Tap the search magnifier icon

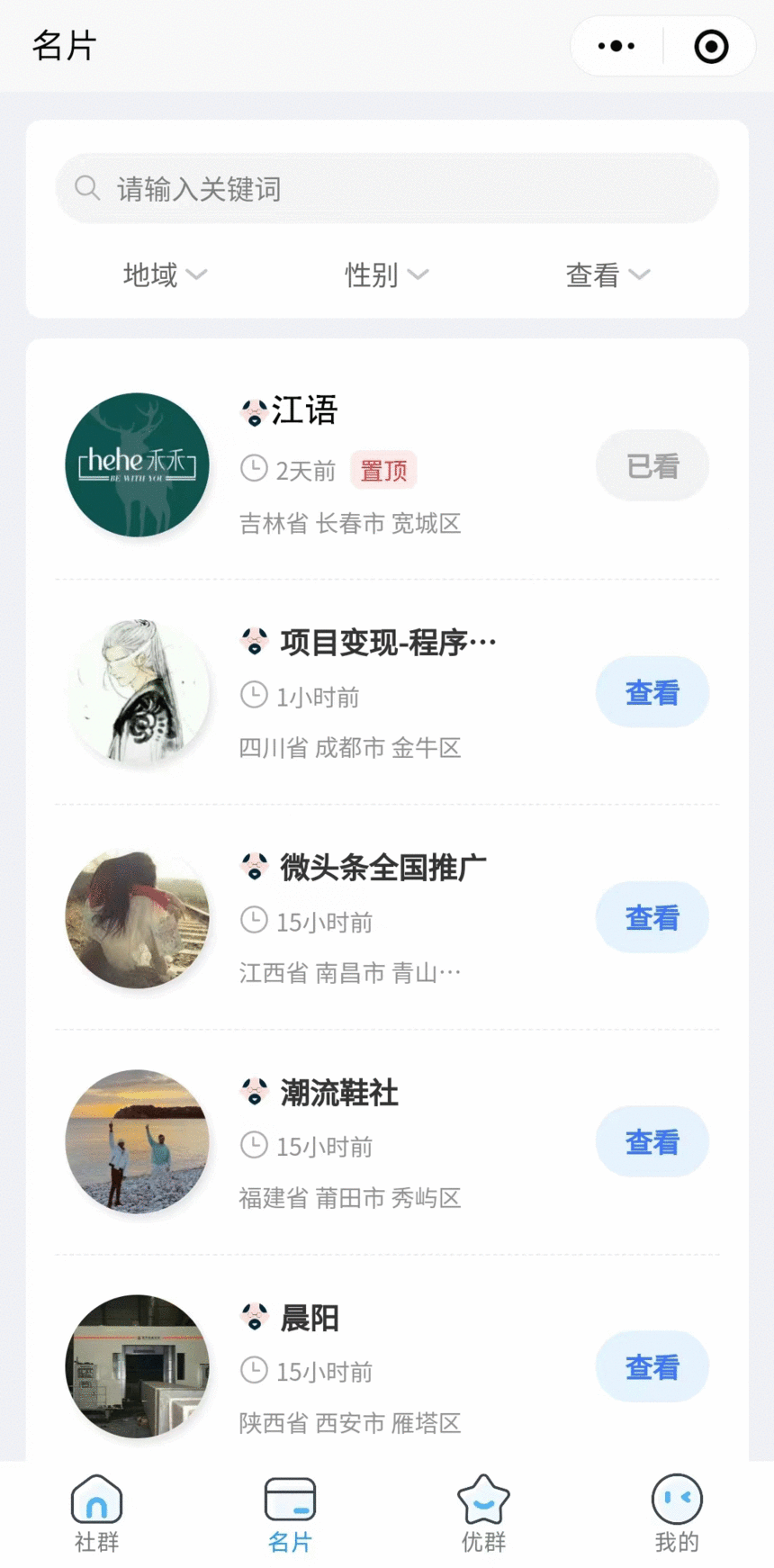click(86, 188)
